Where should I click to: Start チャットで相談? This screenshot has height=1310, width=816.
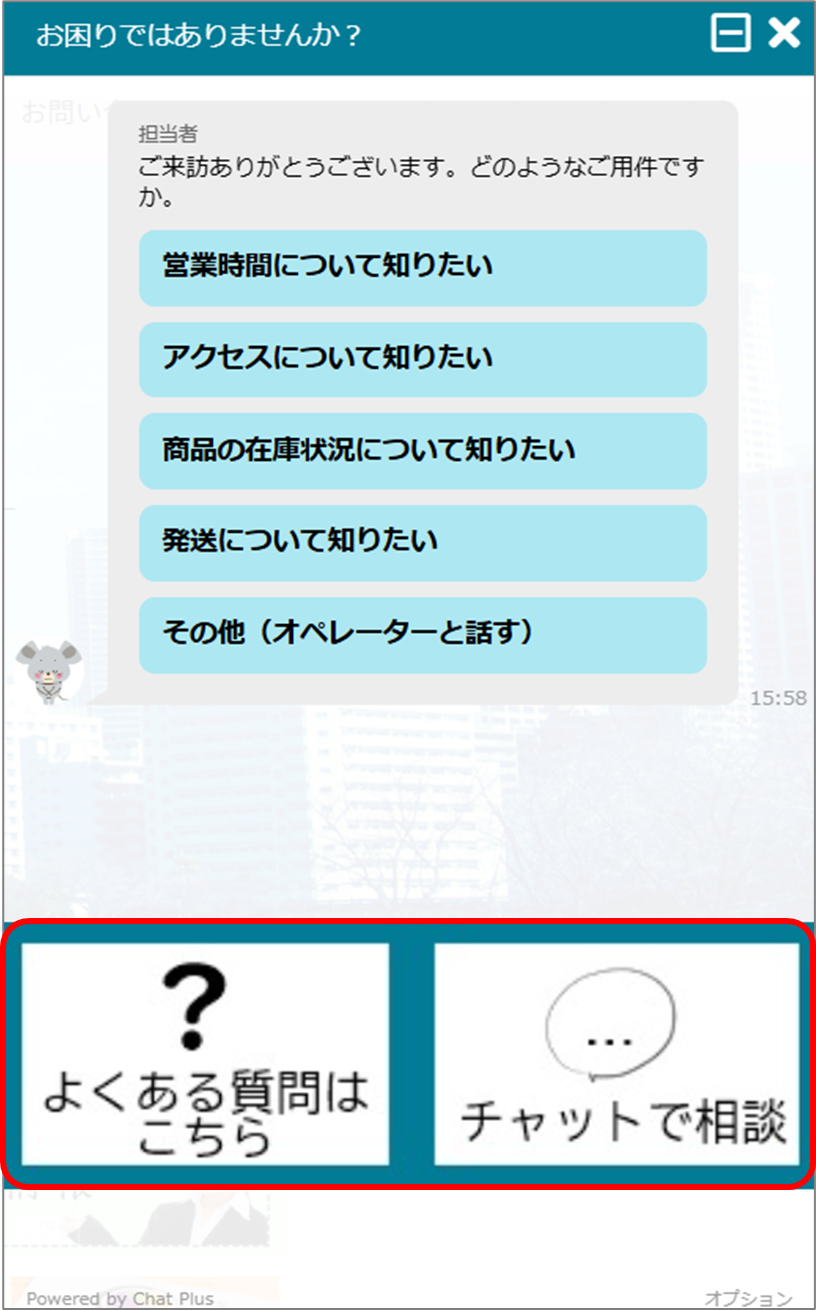tap(617, 1054)
